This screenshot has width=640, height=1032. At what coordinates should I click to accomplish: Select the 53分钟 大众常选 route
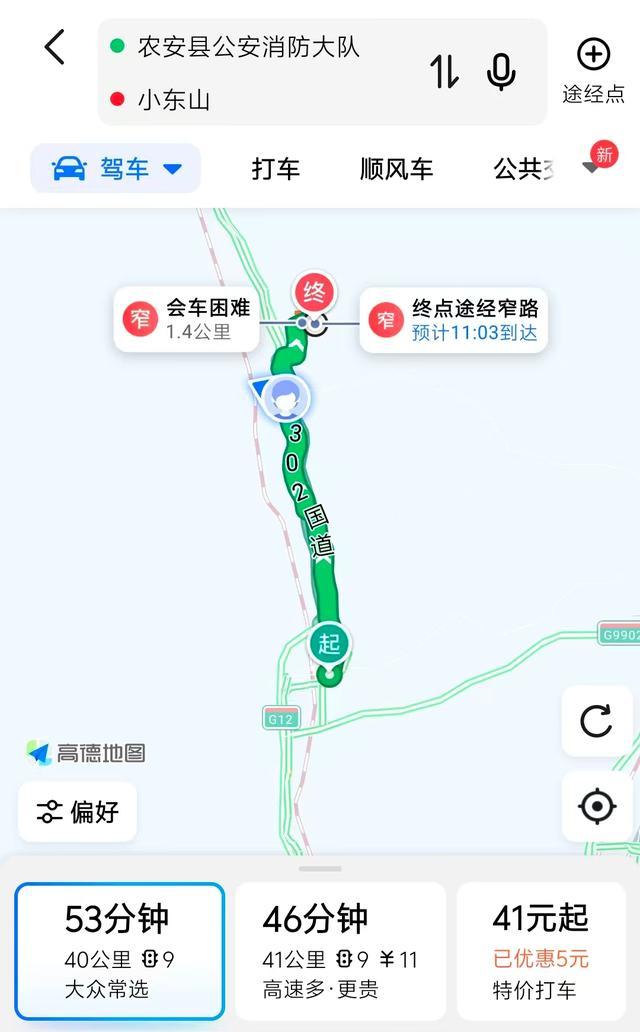pos(119,951)
